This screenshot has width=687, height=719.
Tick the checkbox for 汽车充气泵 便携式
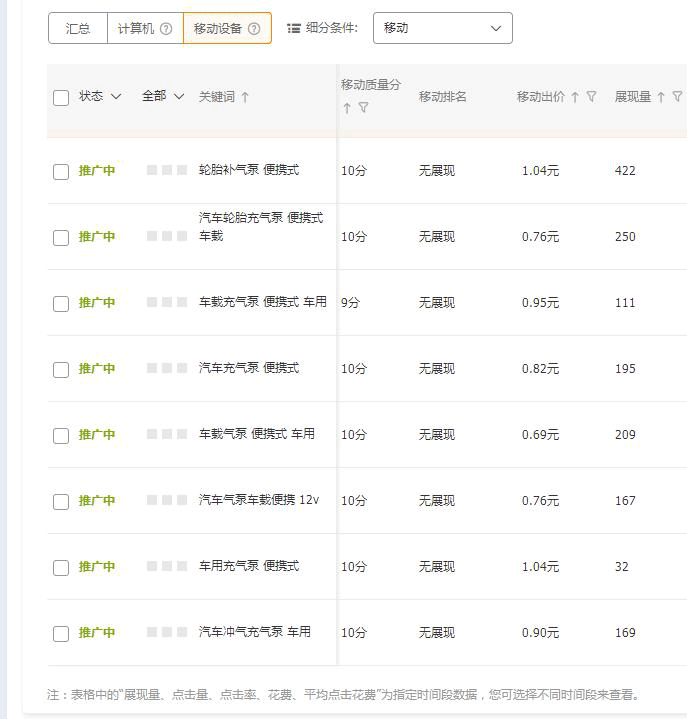tap(61, 370)
